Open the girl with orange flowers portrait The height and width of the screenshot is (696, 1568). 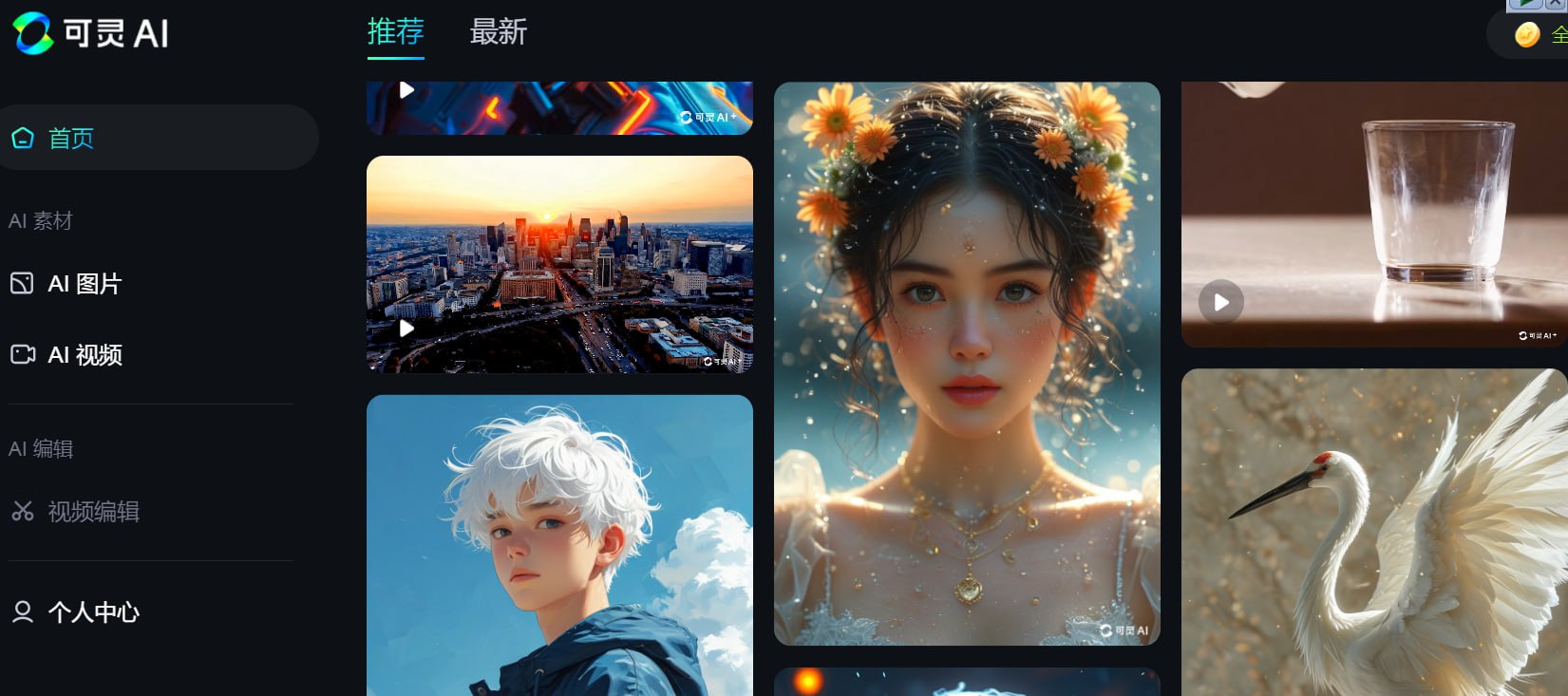[x=967, y=364]
